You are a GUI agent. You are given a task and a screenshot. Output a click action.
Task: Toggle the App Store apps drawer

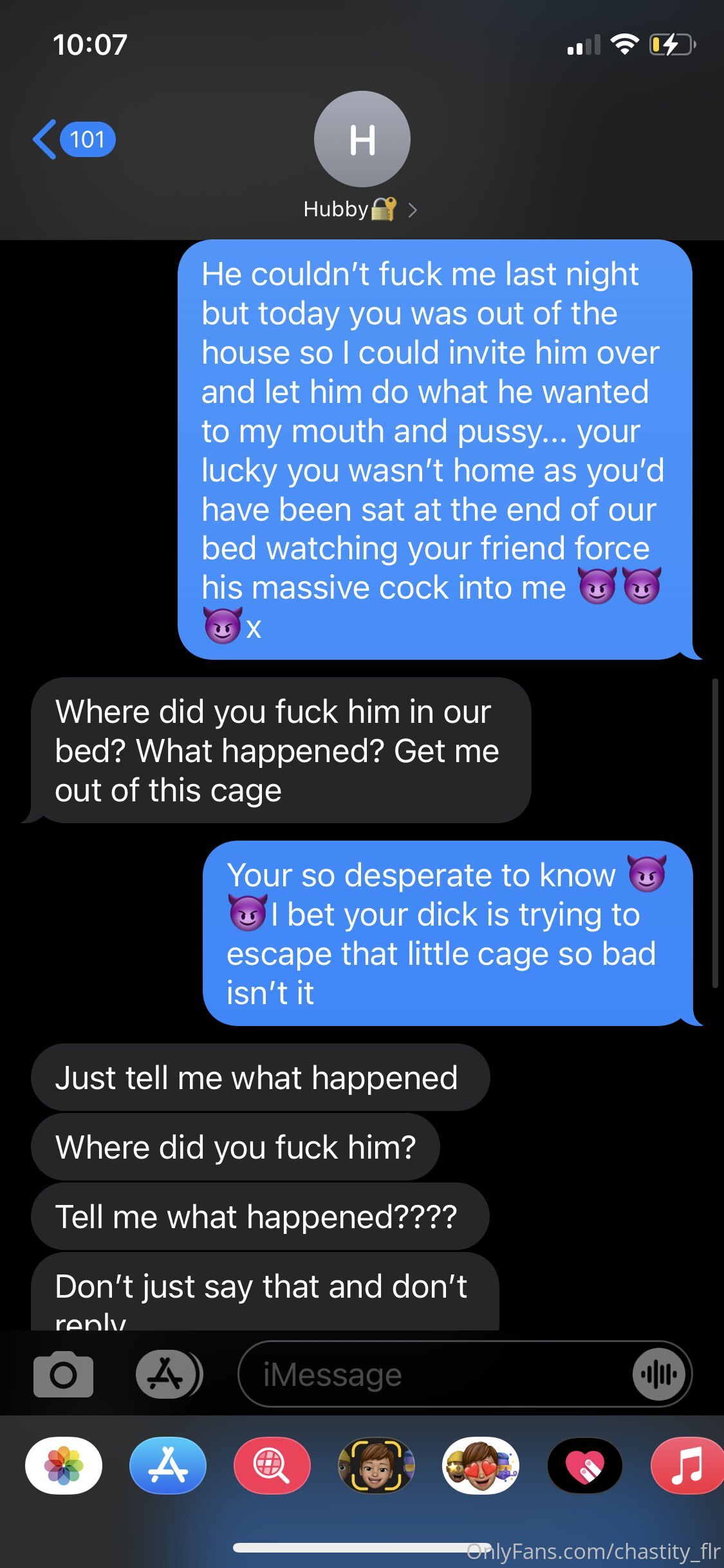(x=169, y=1374)
